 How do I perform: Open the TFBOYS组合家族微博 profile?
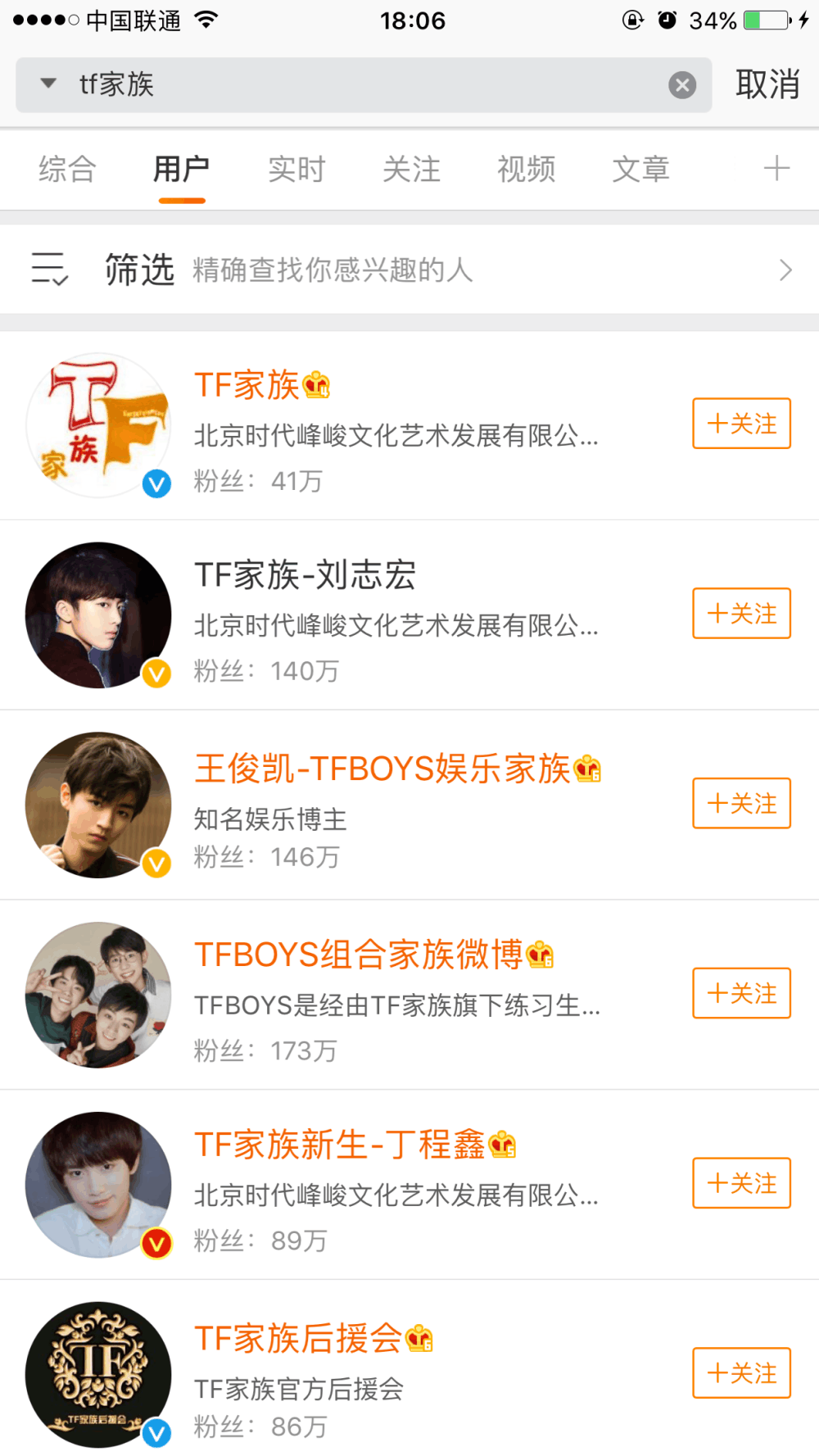(x=358, y=955)
